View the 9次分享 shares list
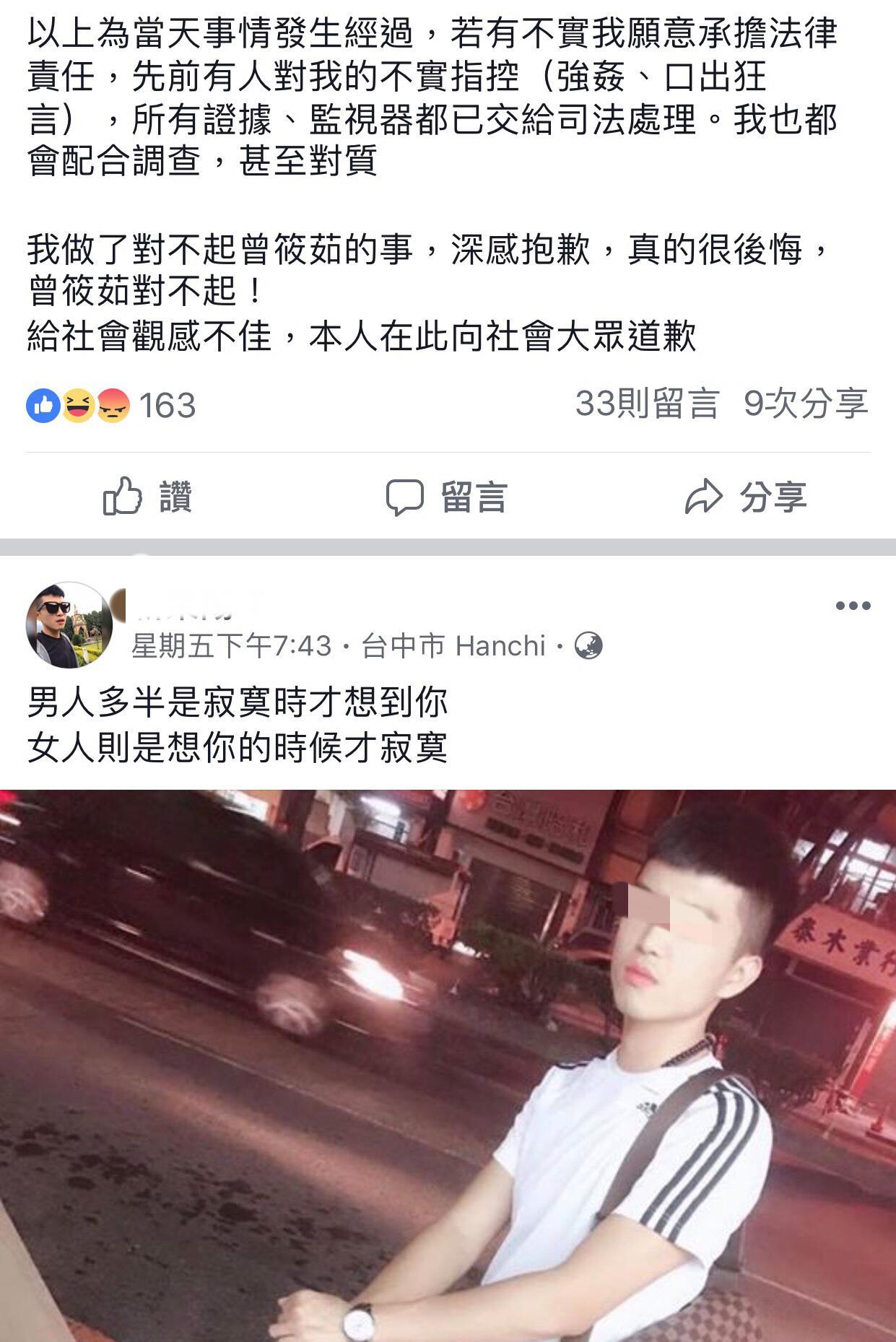This screenshot has width=896, height=1342. (806, 404)
